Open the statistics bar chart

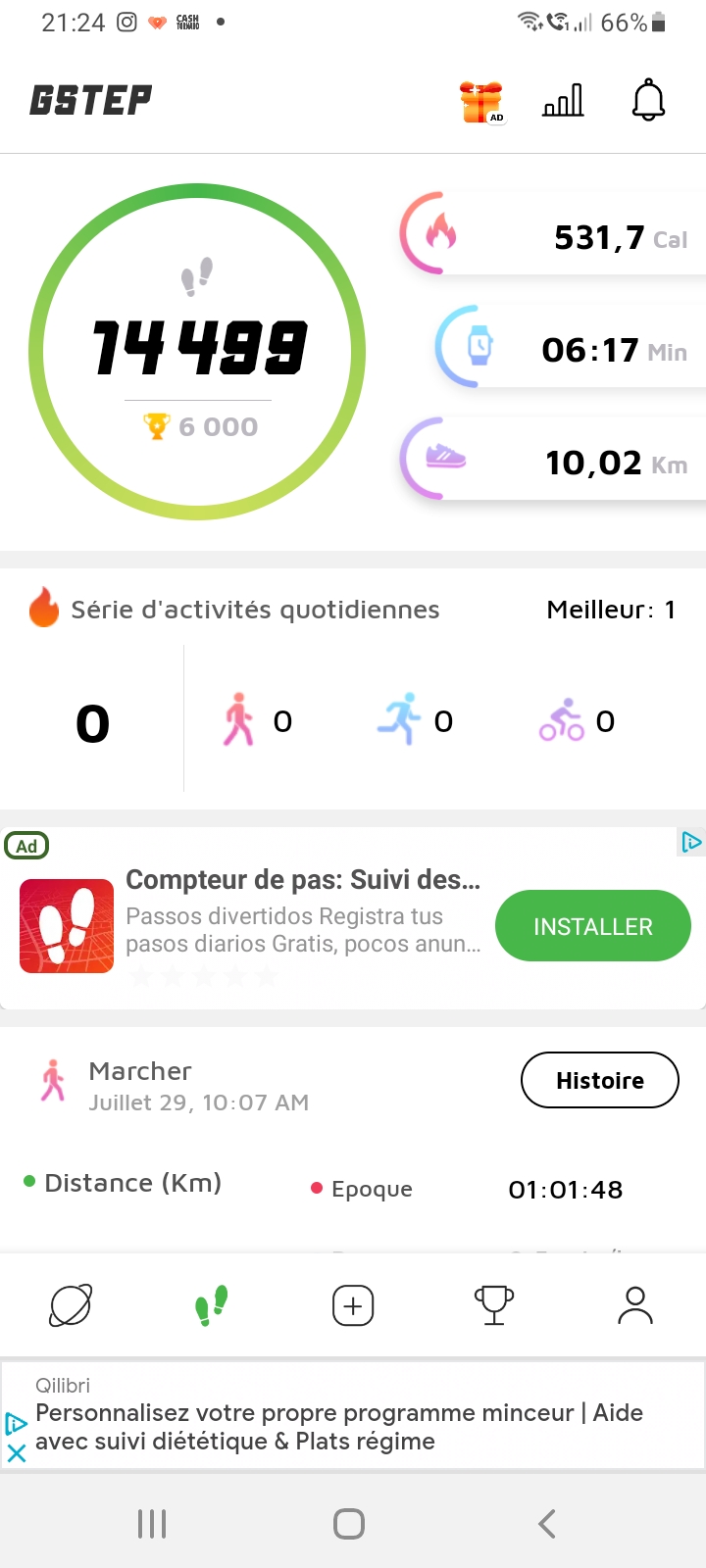564,100
